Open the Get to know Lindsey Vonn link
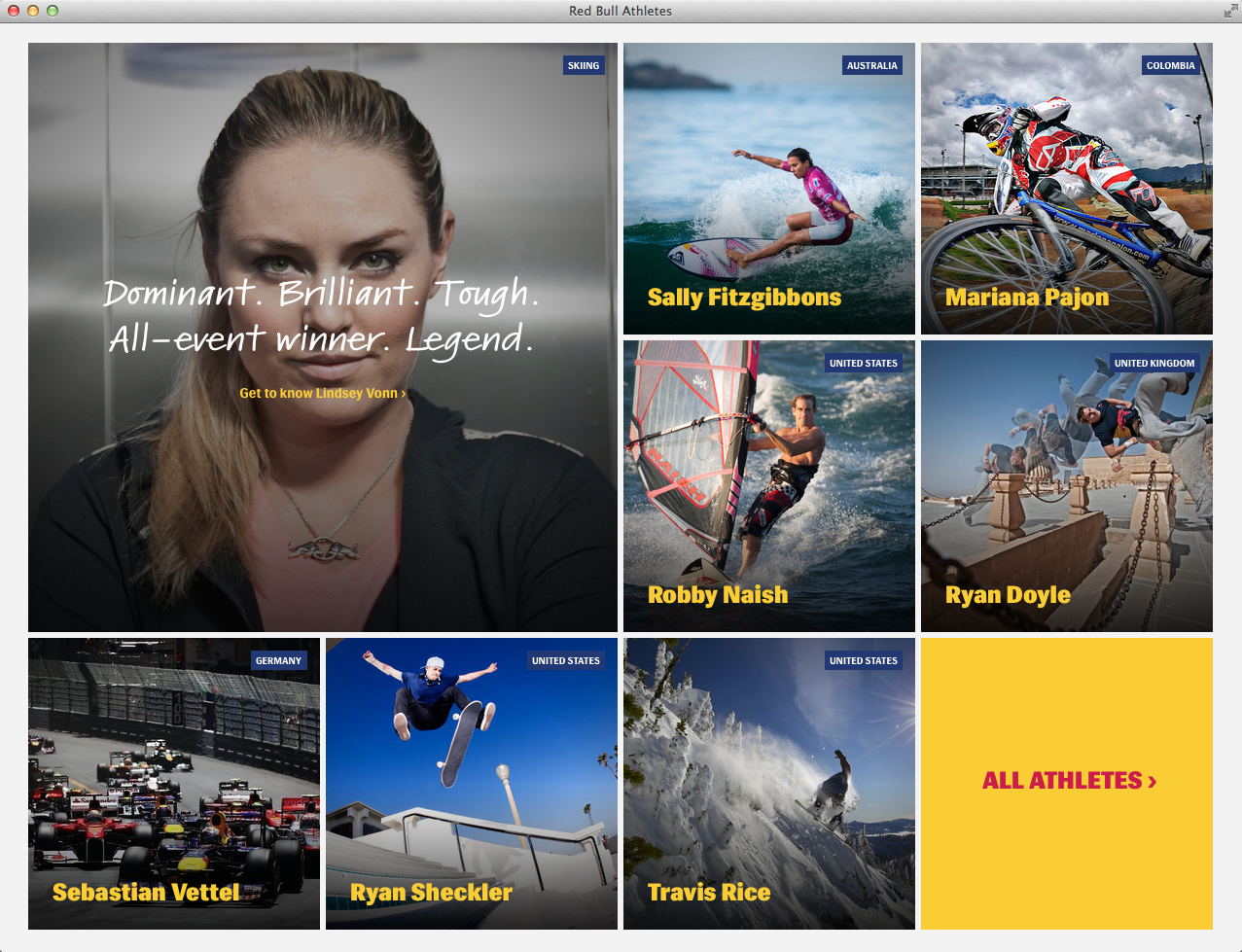 click(x=322, y=393)
